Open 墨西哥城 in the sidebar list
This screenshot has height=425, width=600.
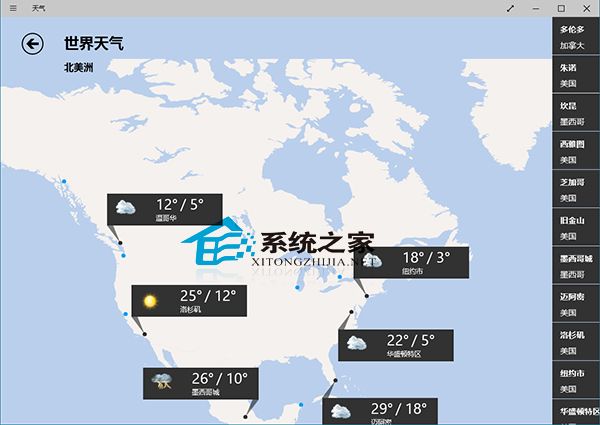pos(575,265)
